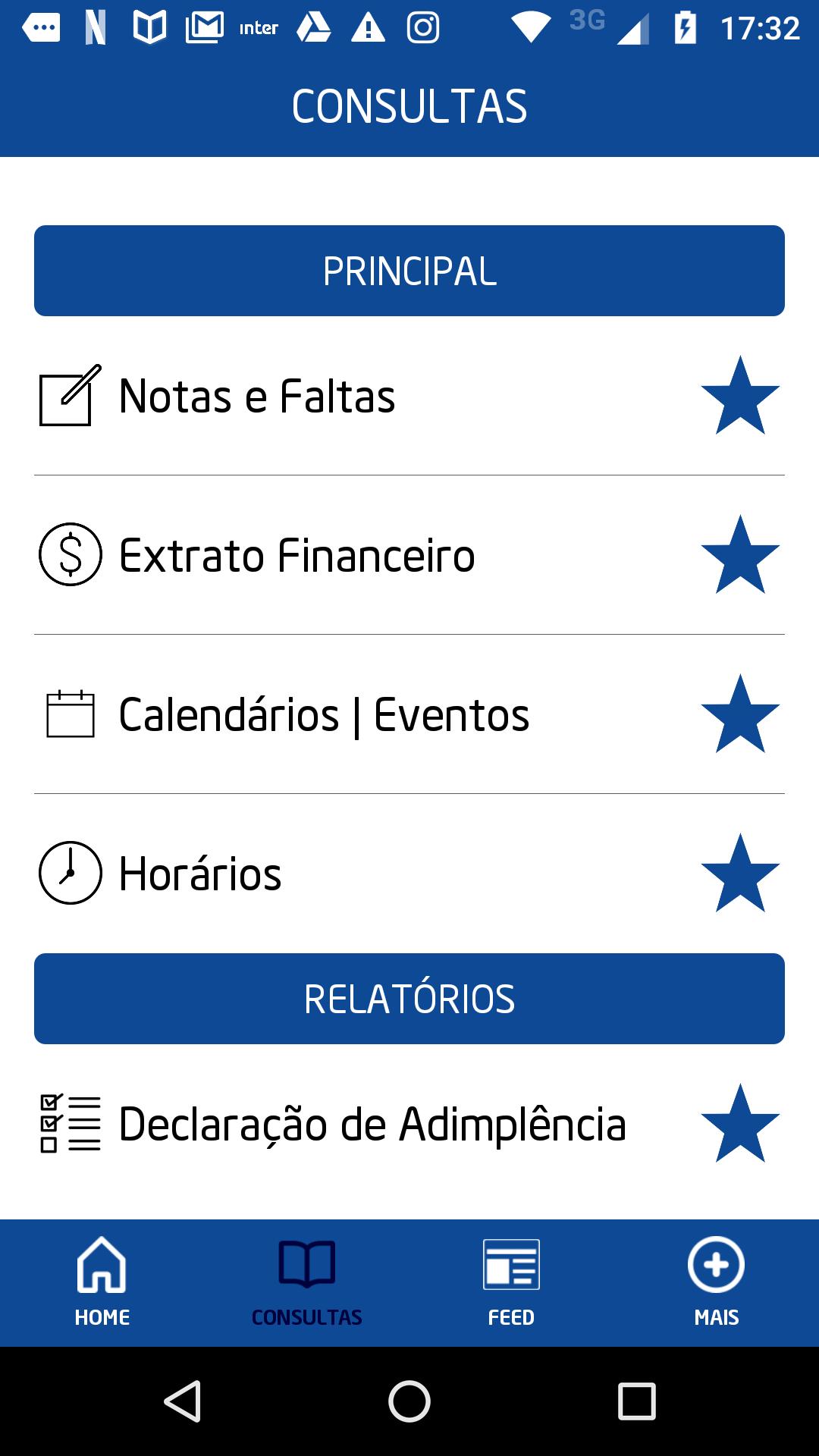This screenshot has height=1456, width=819.
Task: Tap the RELATÓRIOS section header
Action: pos(409,999)
